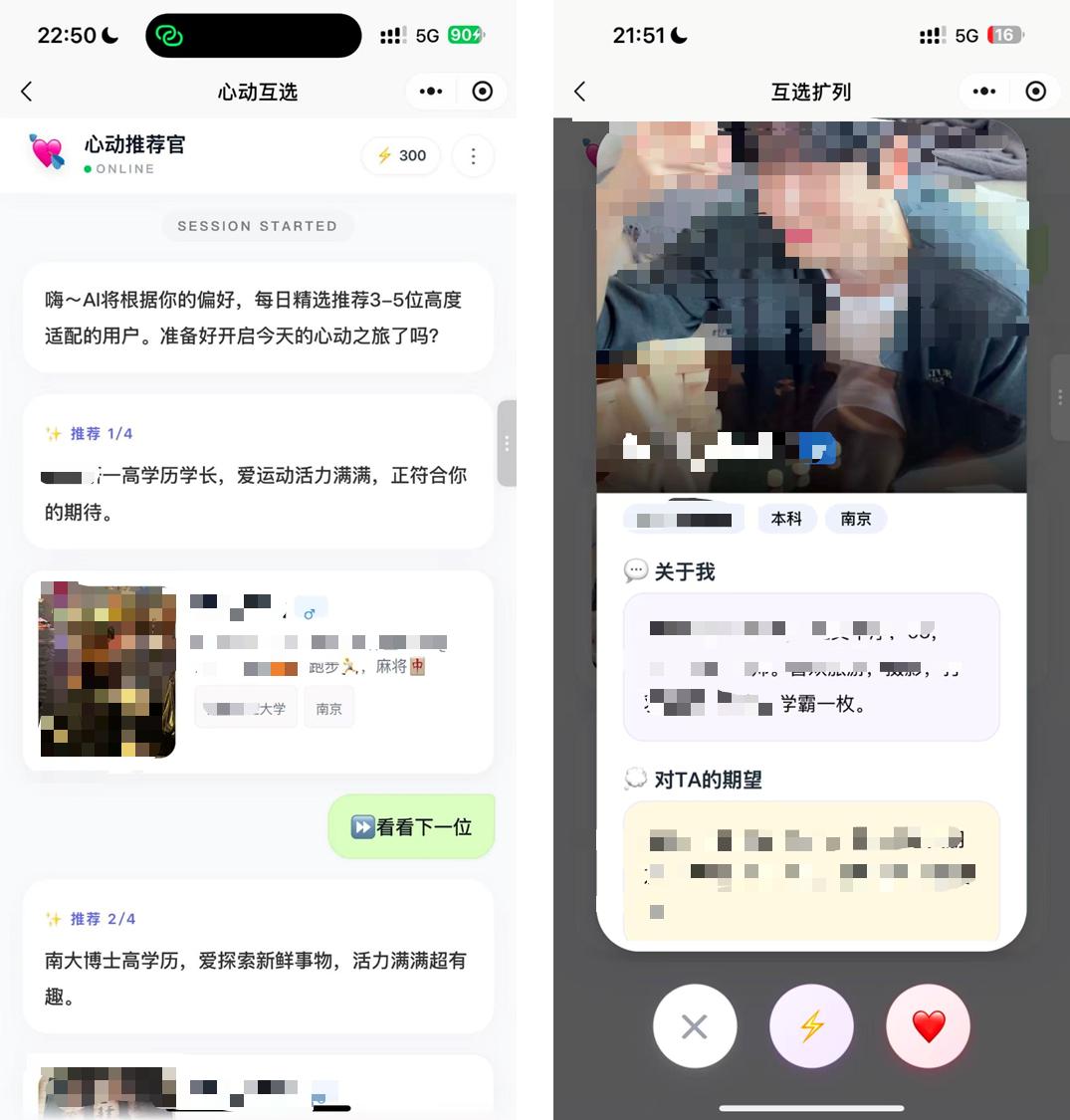
Task: Open the 推荐 1/4 profile card
Action: pyautogui.click(x=258, y=671)
